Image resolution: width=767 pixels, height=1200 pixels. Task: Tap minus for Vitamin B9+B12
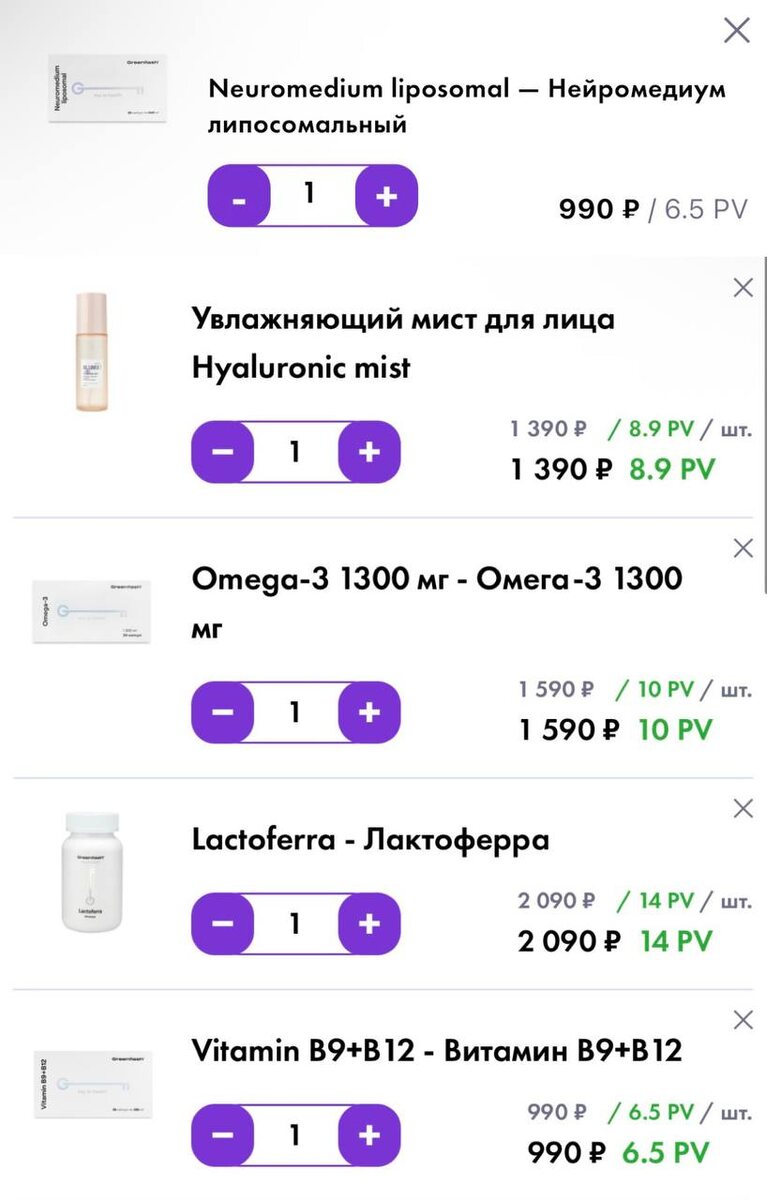tap(223, 1135)
